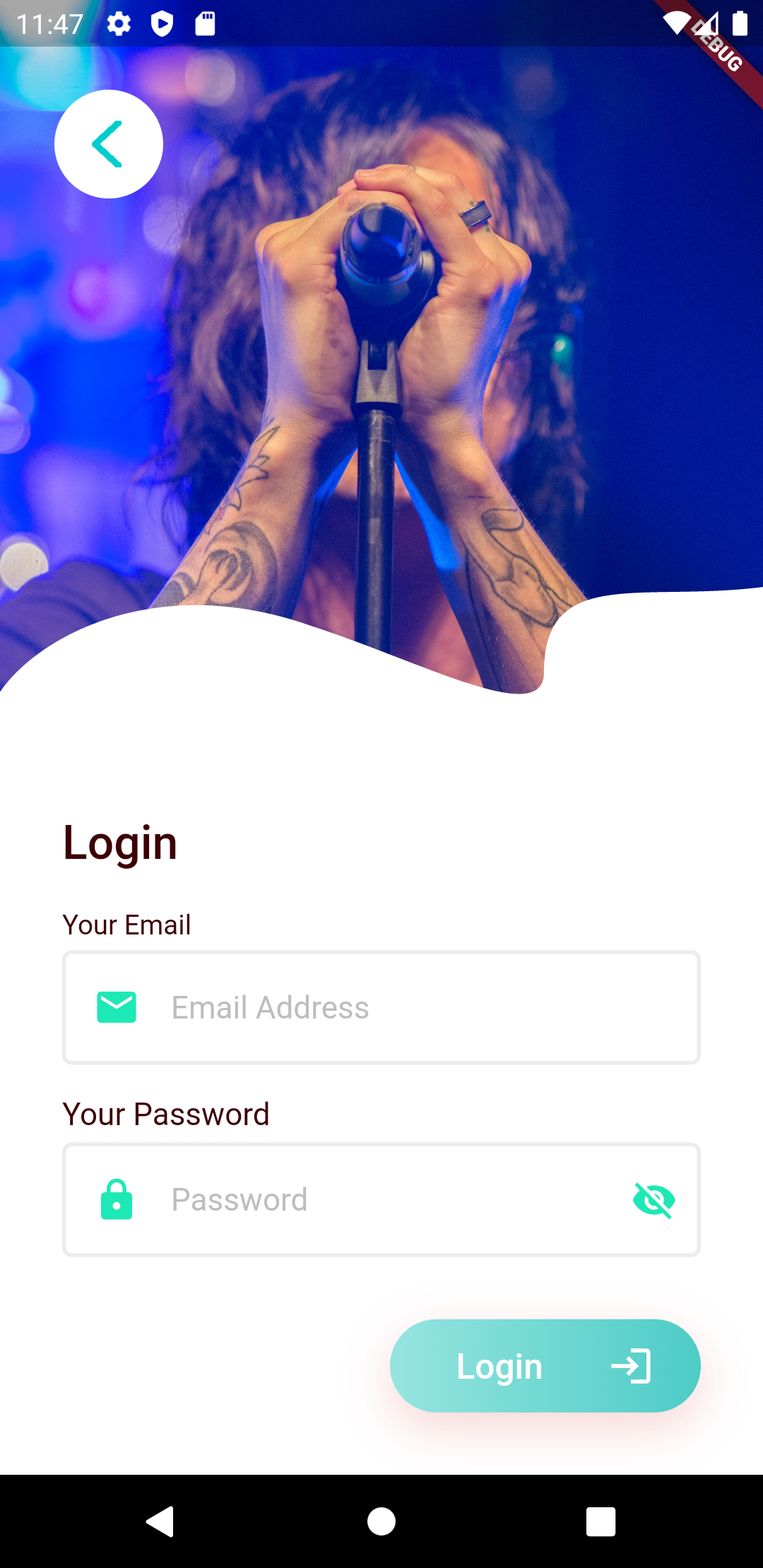
Task: Tap the Password input field
Action: (x=381, y=1199)
